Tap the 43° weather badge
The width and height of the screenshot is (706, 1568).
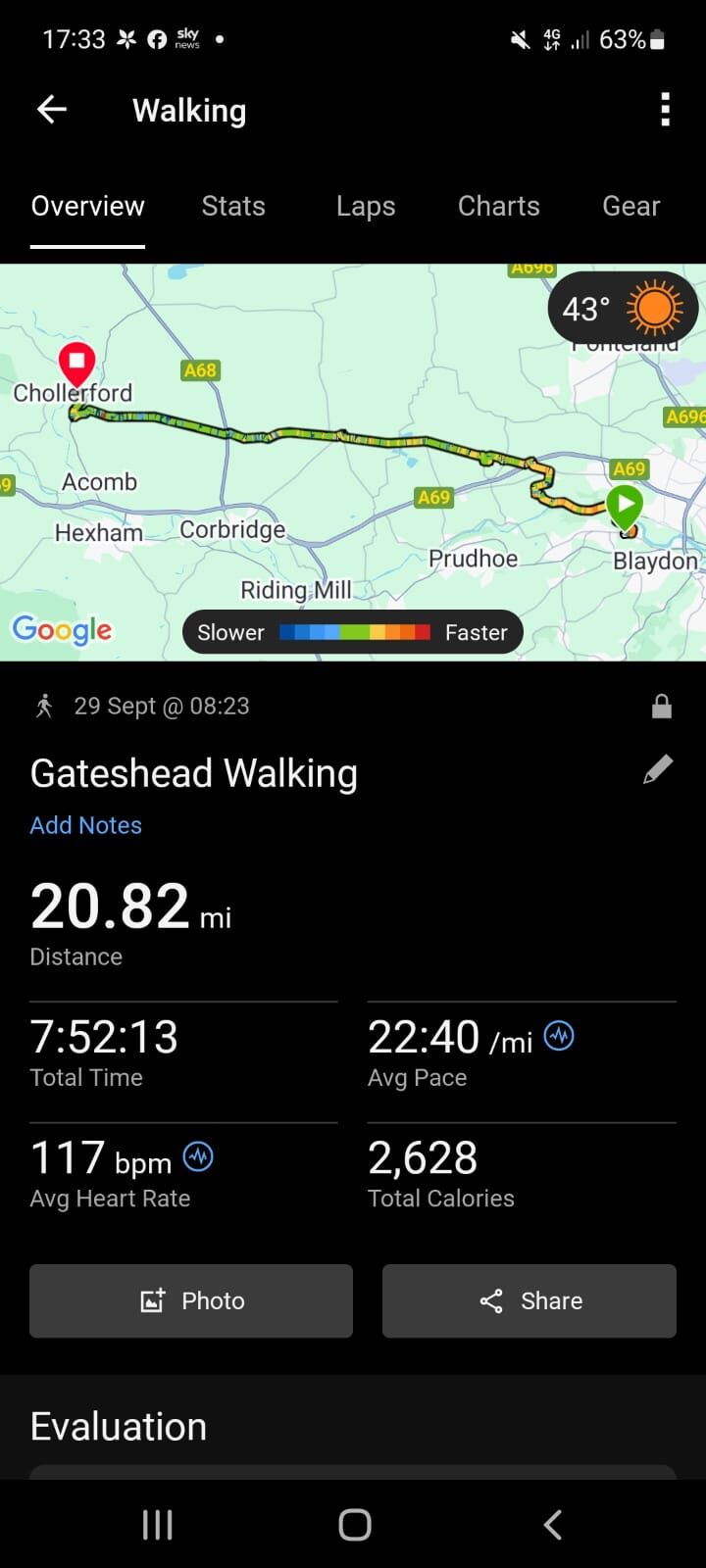coord(622,309)
